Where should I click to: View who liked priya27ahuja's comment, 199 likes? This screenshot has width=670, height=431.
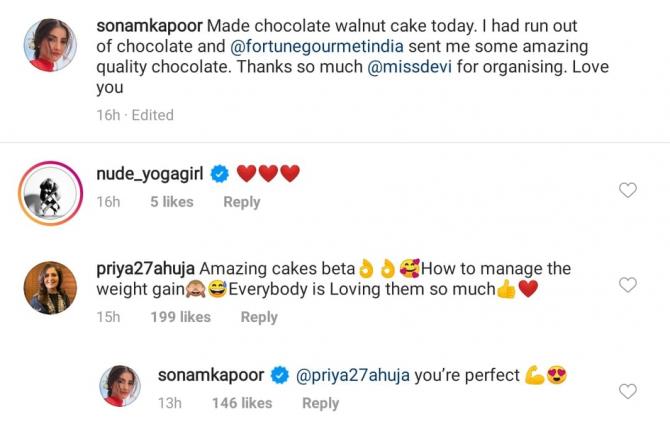click(180, 317)
